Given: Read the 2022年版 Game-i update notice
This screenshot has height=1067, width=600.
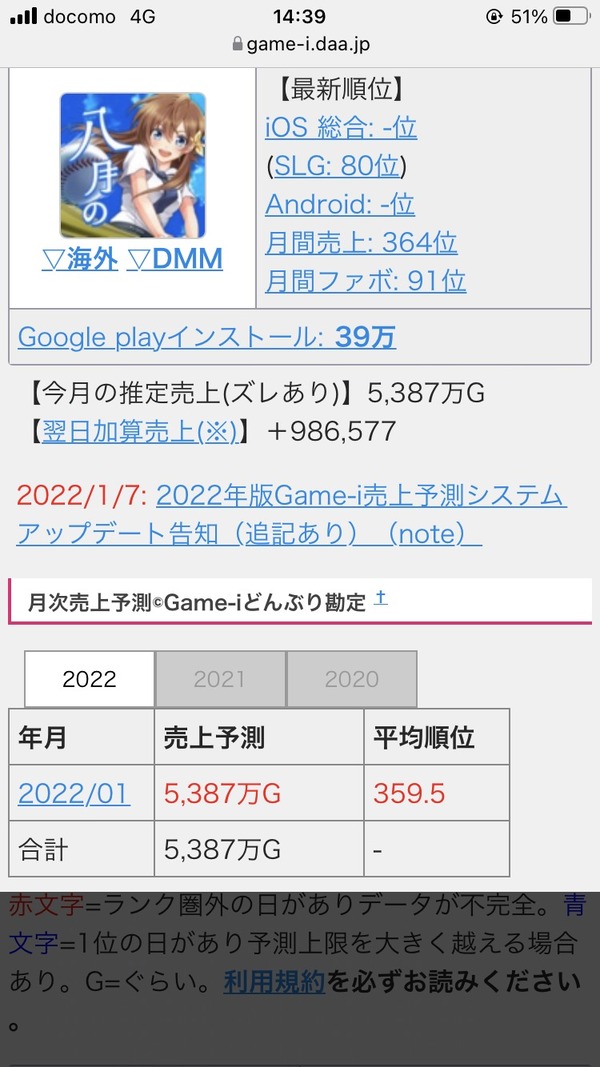Looking at the screenshot, I should pos(291,515).
